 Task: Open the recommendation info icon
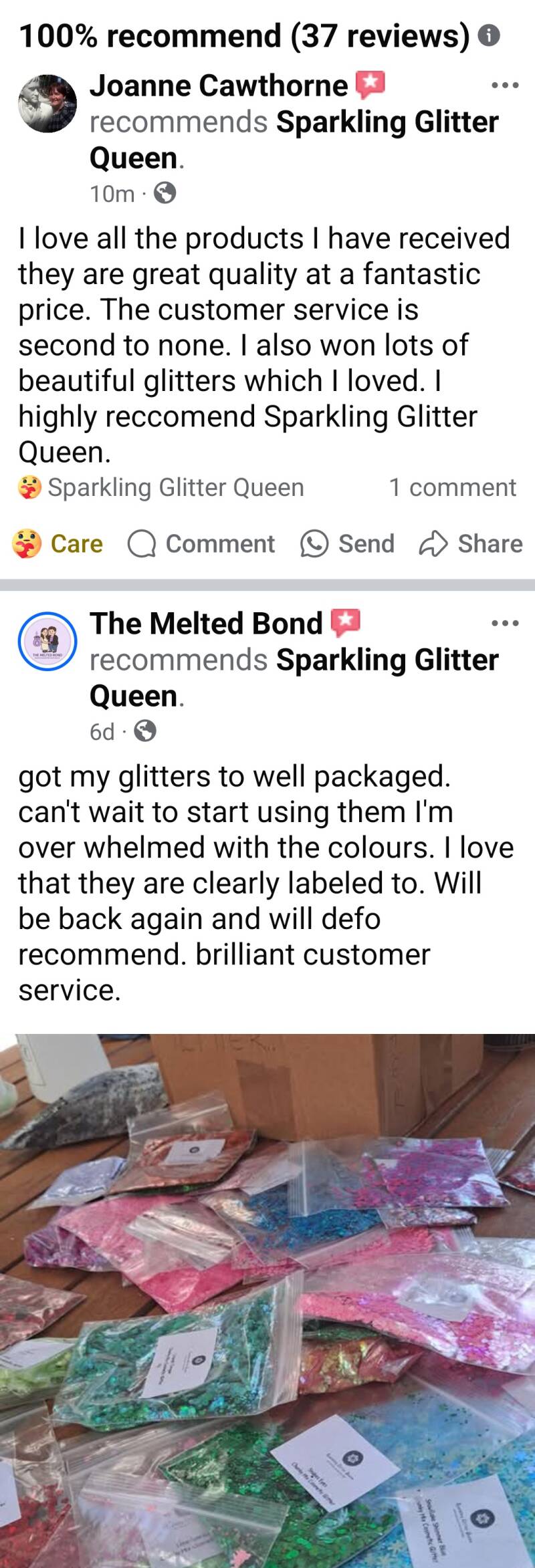pyautogui.click(x=490, y=36)
